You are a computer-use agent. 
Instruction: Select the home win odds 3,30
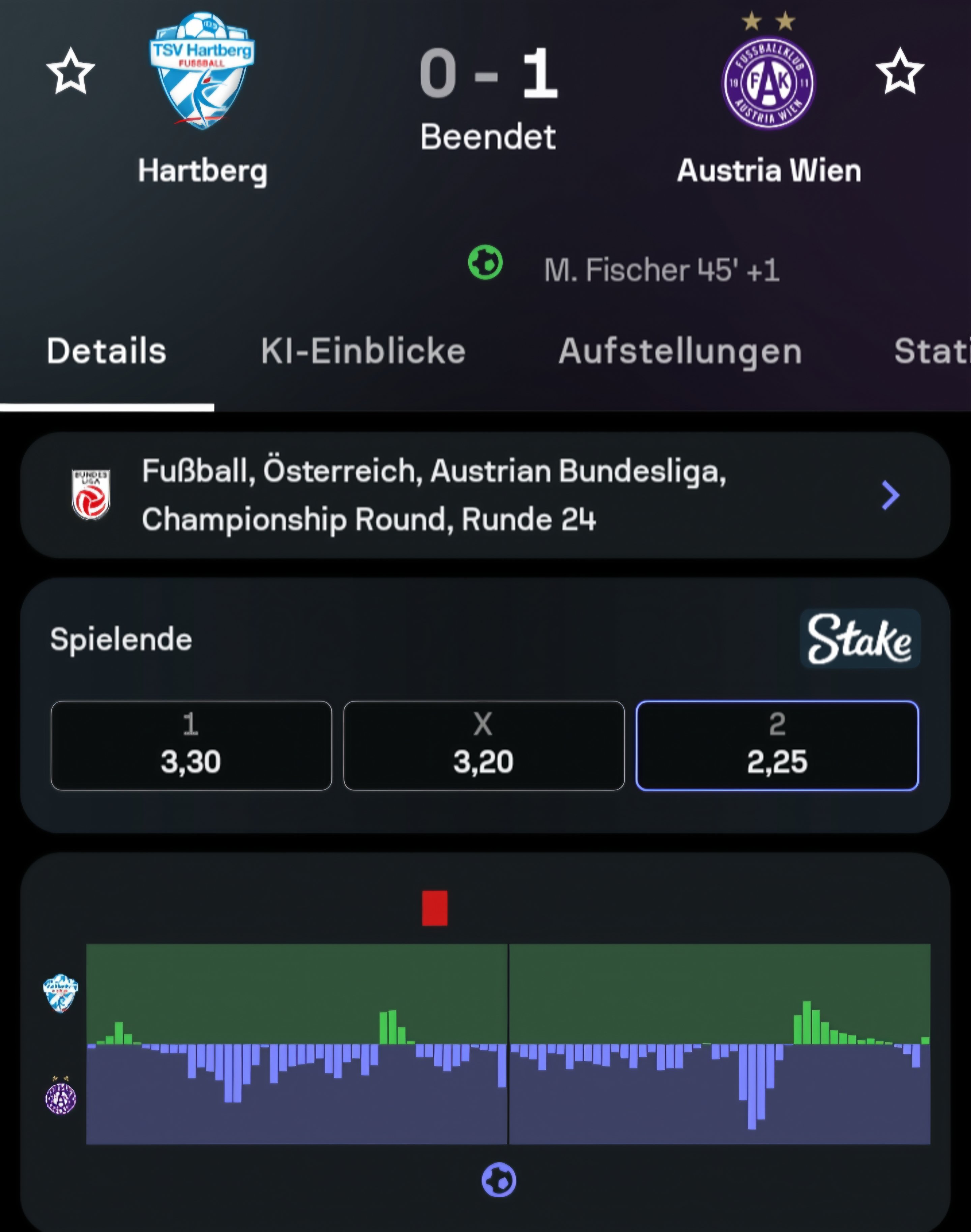191,745
